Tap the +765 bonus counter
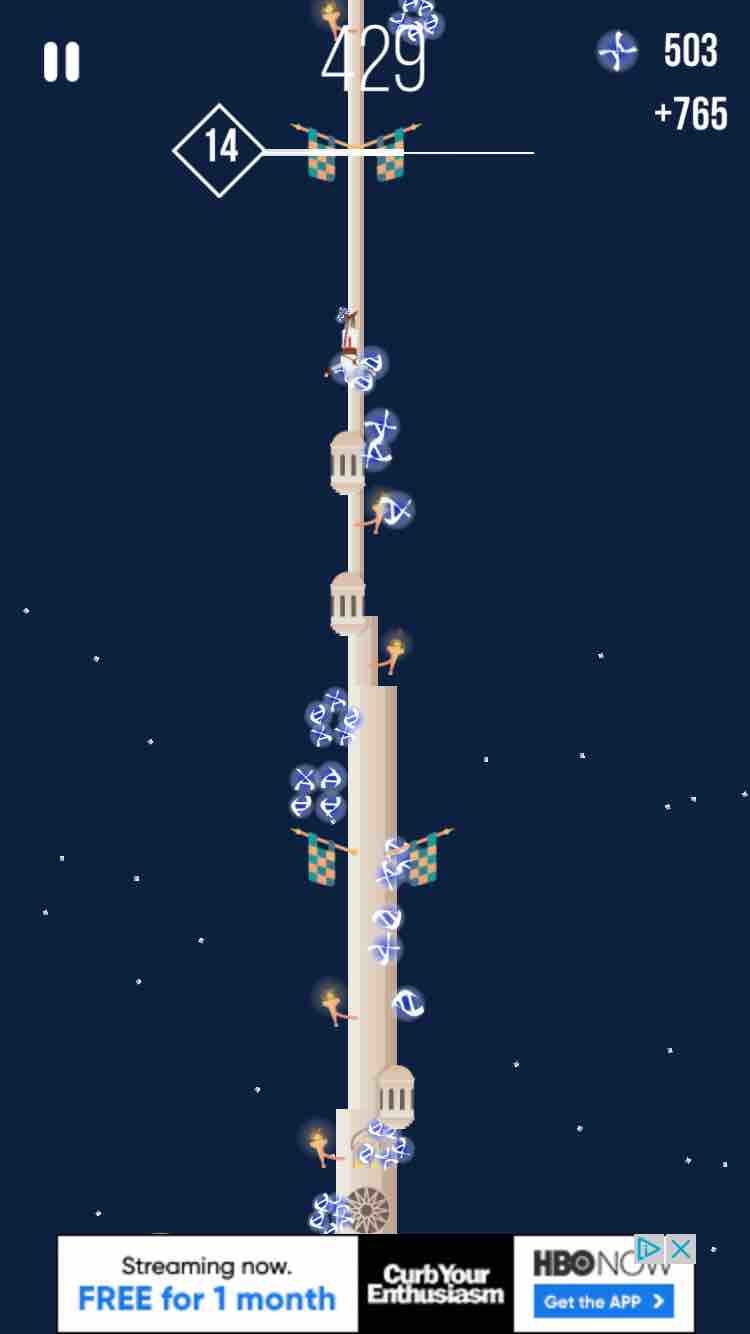The image size is (750, 1334). click(x=692, y=117)
